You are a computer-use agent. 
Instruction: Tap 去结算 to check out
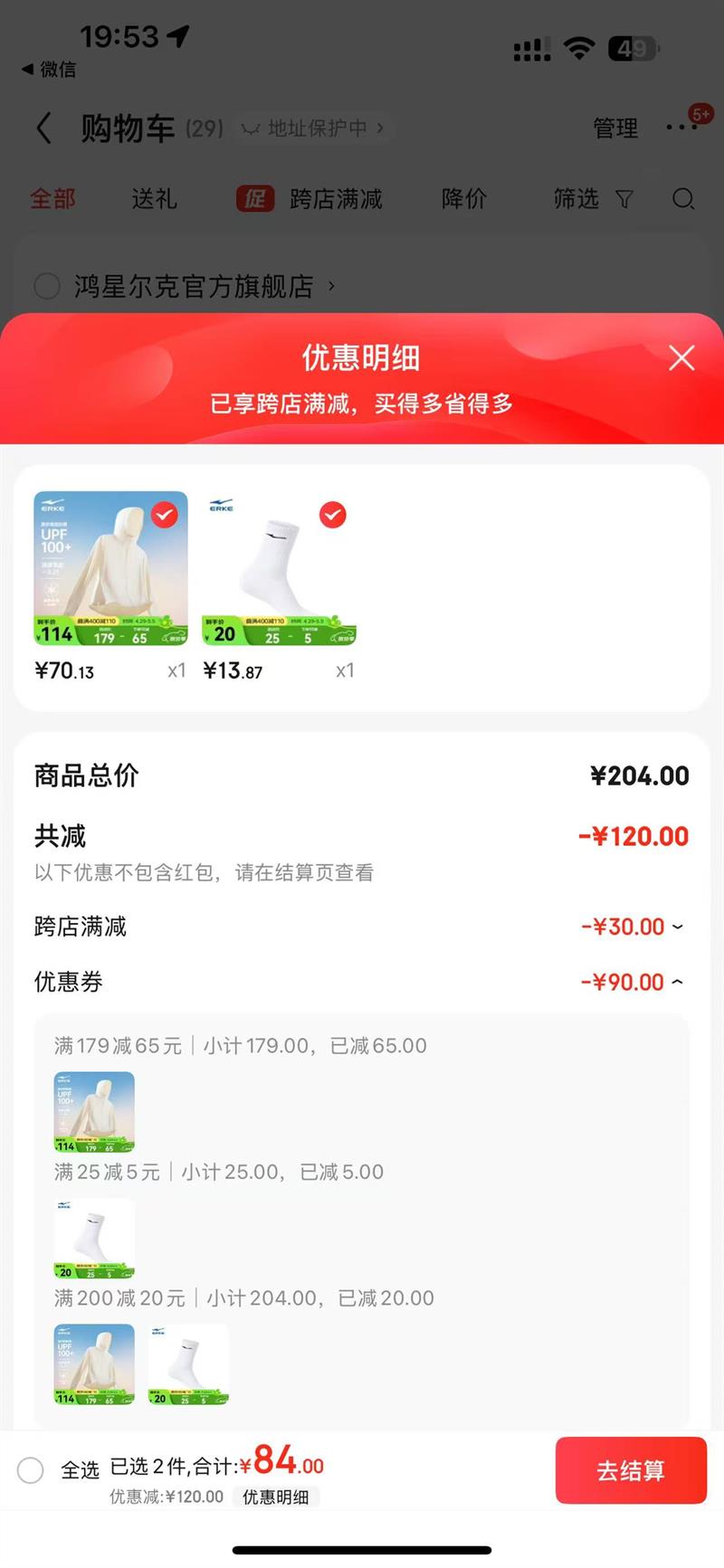click(x=631, y=1470)
